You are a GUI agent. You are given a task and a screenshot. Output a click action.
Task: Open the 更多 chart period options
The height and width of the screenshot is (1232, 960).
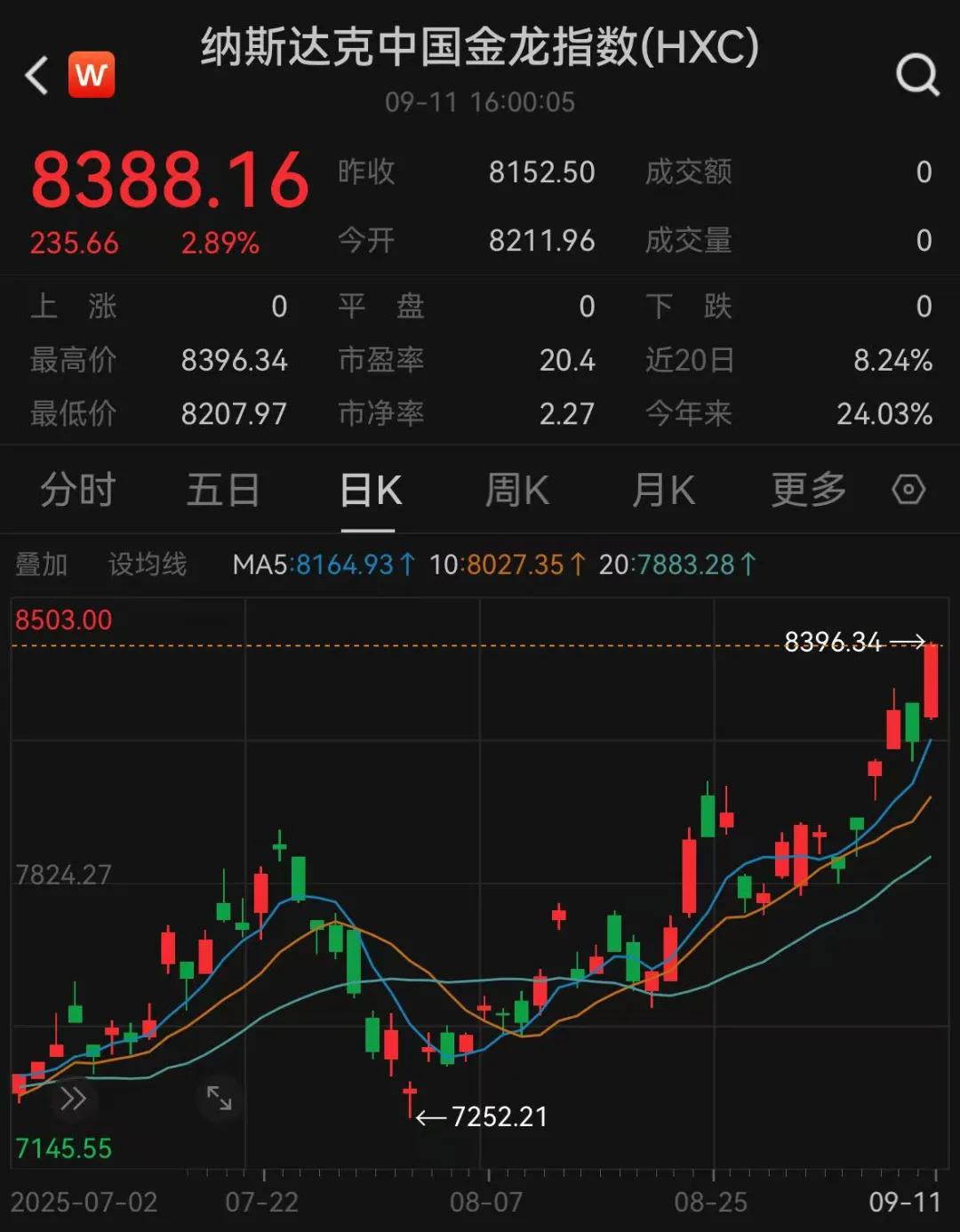coord(808,490)
